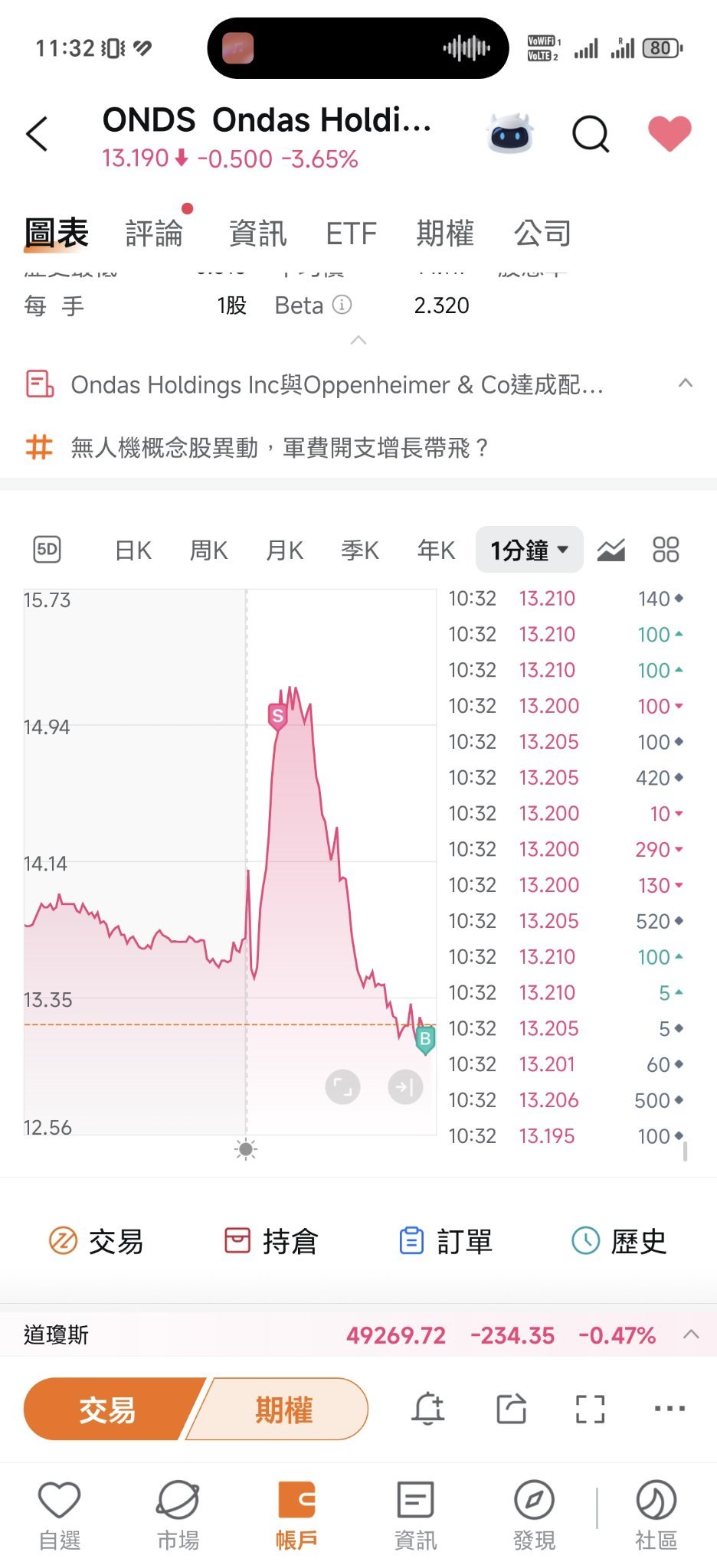Remove ONDS from favorites heart

670,134
